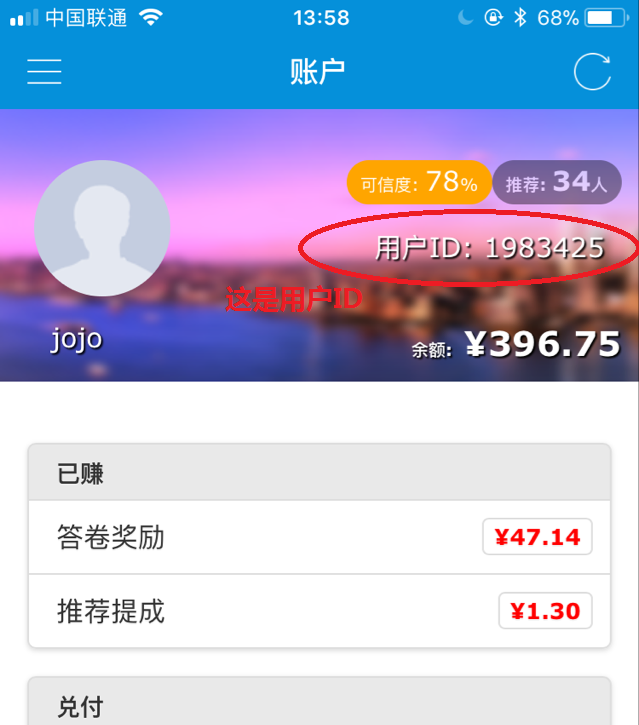View the 推荐 34人 referrals badge
Image resolution: width=639 pixels, height=725 pixels.
pos(557,182)
